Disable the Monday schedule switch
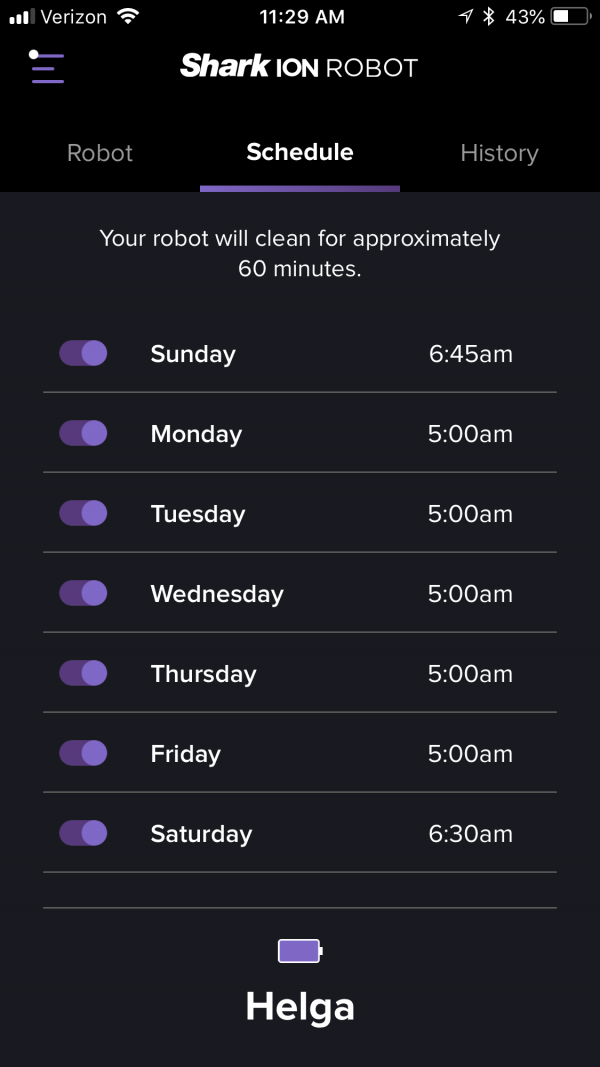 pos(83,433)
